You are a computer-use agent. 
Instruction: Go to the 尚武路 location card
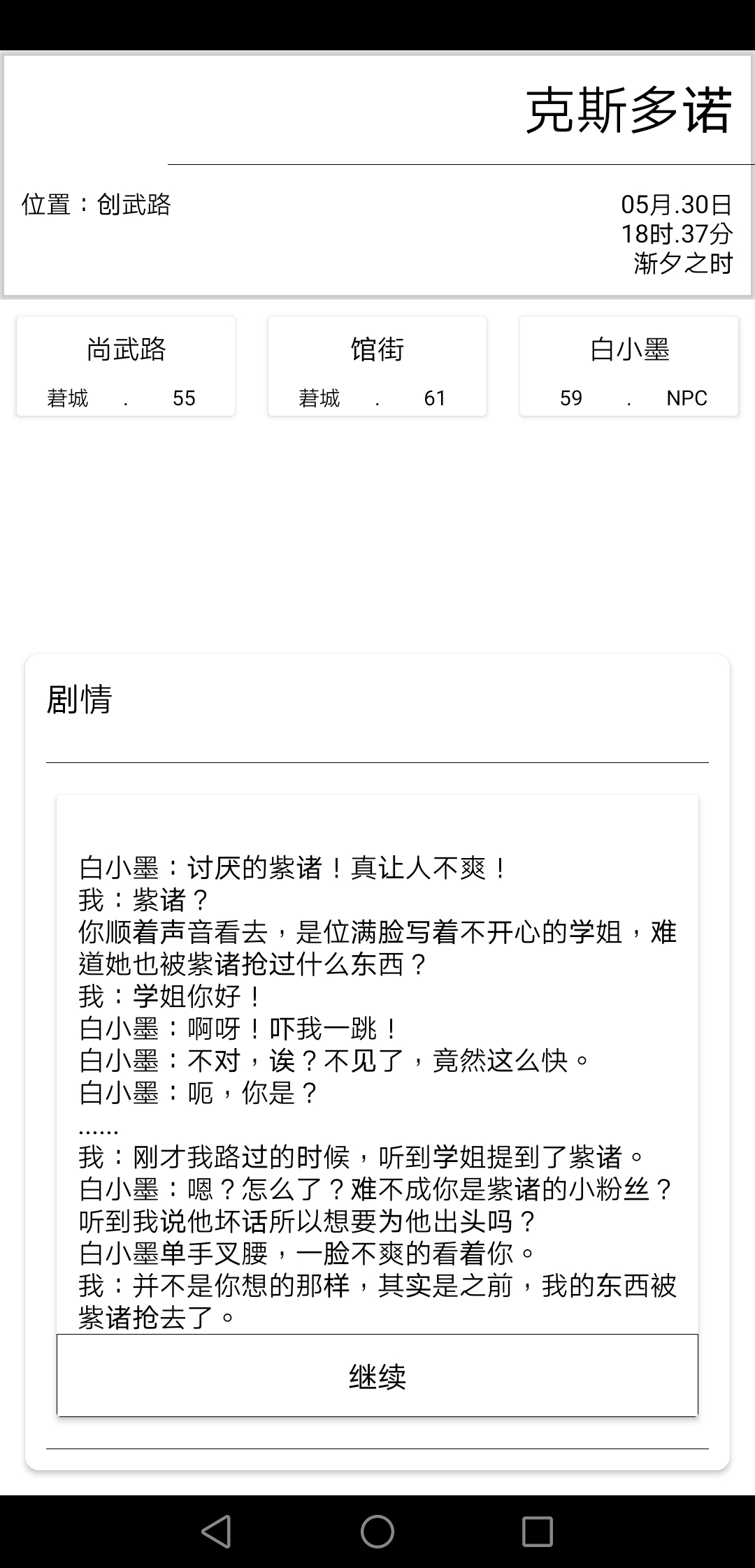[x=126, y=366]
